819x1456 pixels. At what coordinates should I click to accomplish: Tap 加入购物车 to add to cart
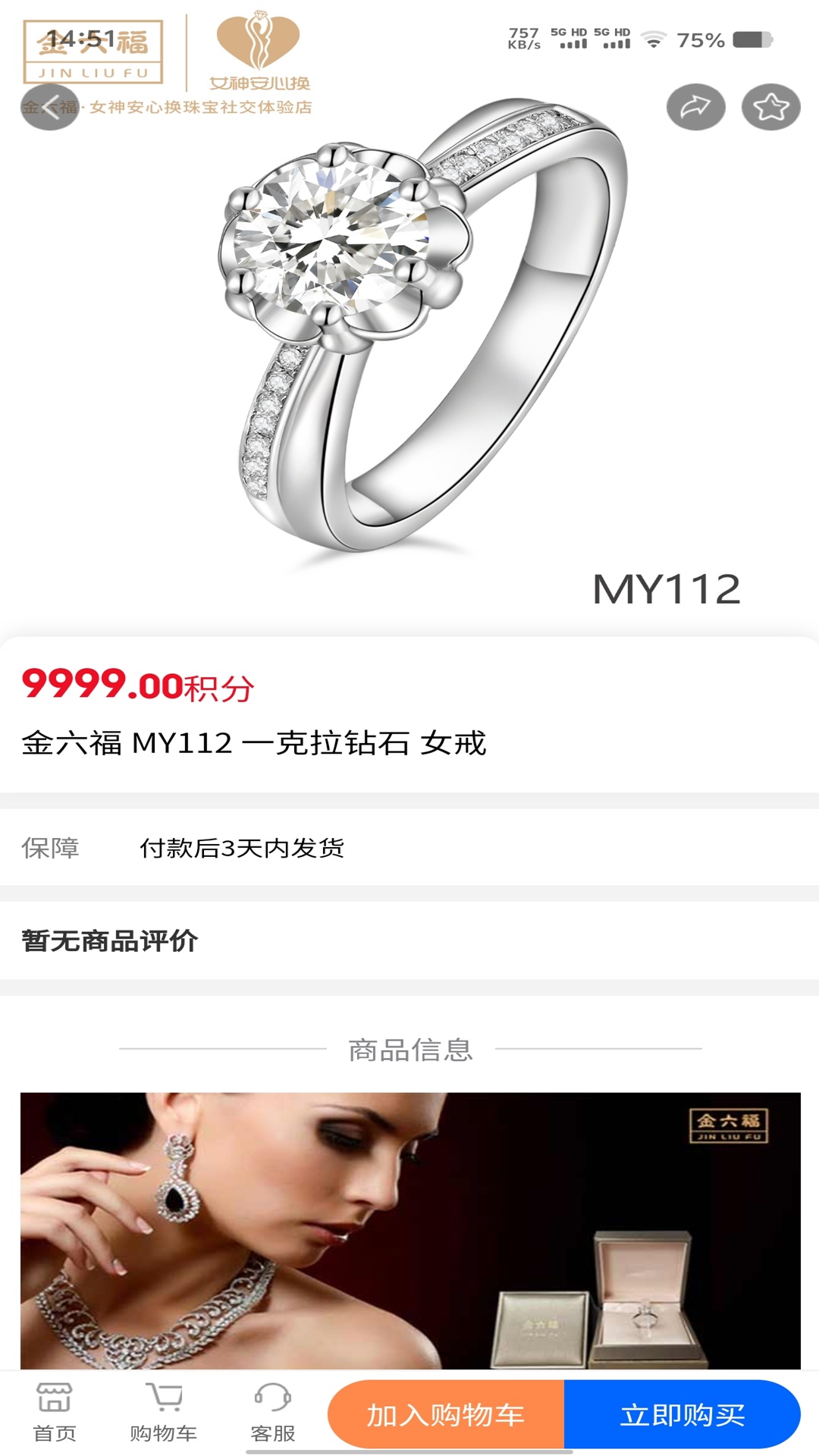click(x=446, y=1414)
